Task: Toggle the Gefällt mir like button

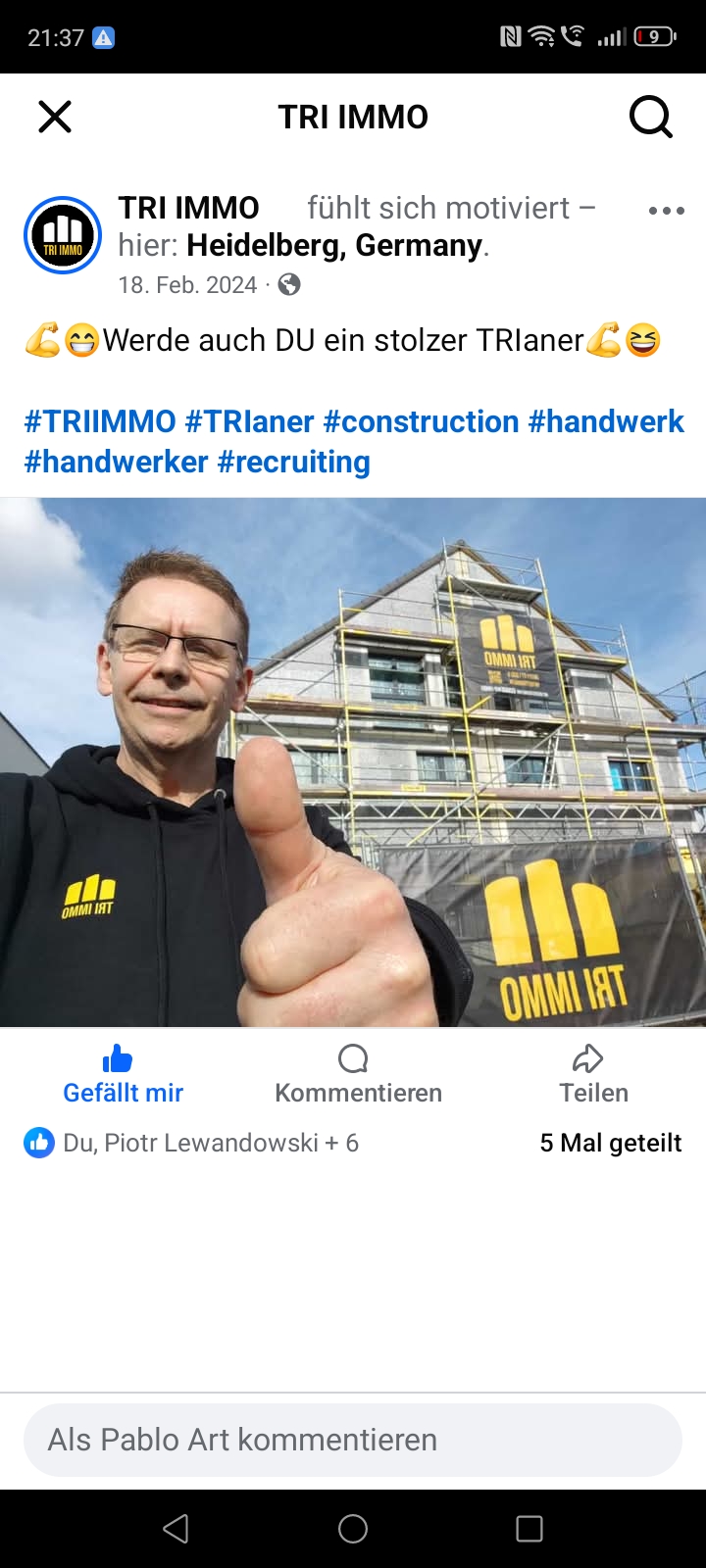Action: pos(123,1075)
